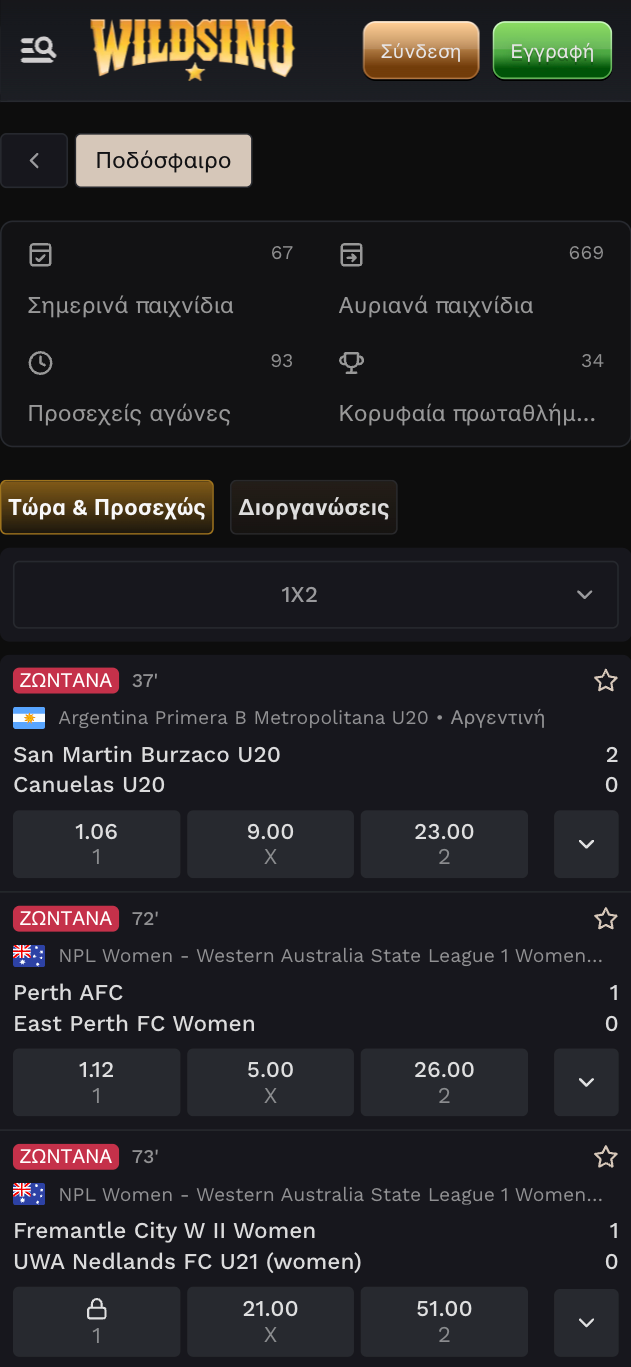631x1367 pixels.
Task: Open Κορυφαία πρωταθλήματα
Action: (x=471, y=388)
